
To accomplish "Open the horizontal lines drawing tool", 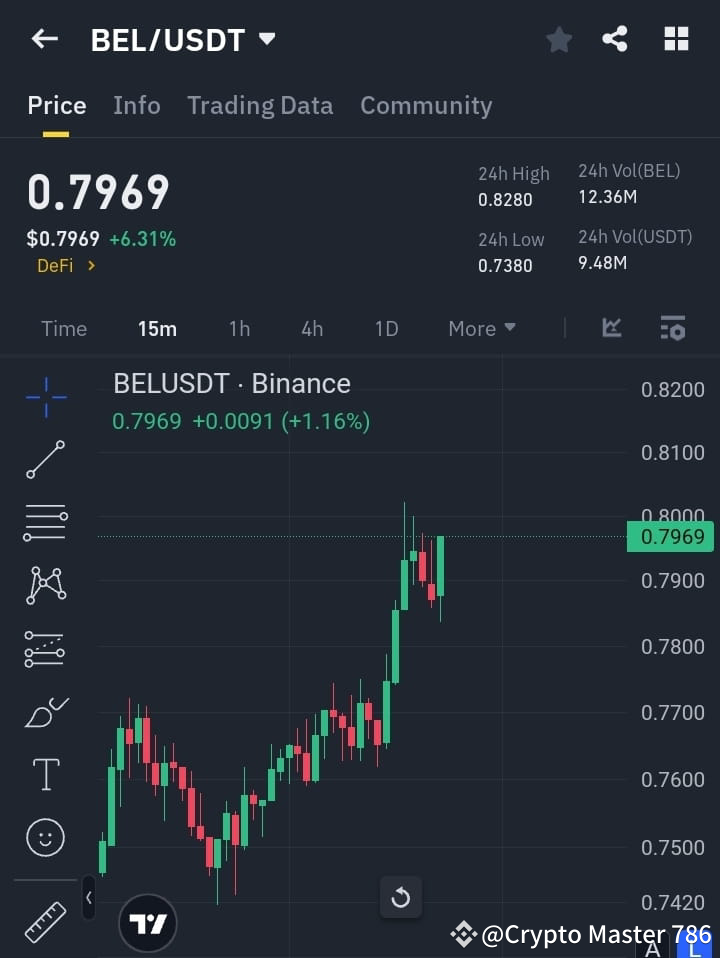I will click(45, 523).
